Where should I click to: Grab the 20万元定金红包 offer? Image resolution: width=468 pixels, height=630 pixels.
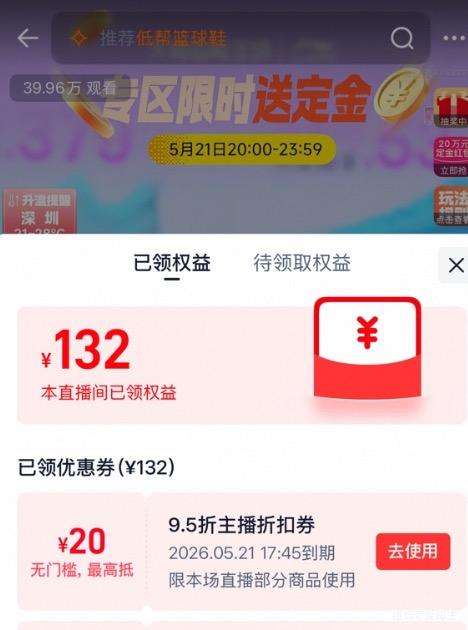451,157
